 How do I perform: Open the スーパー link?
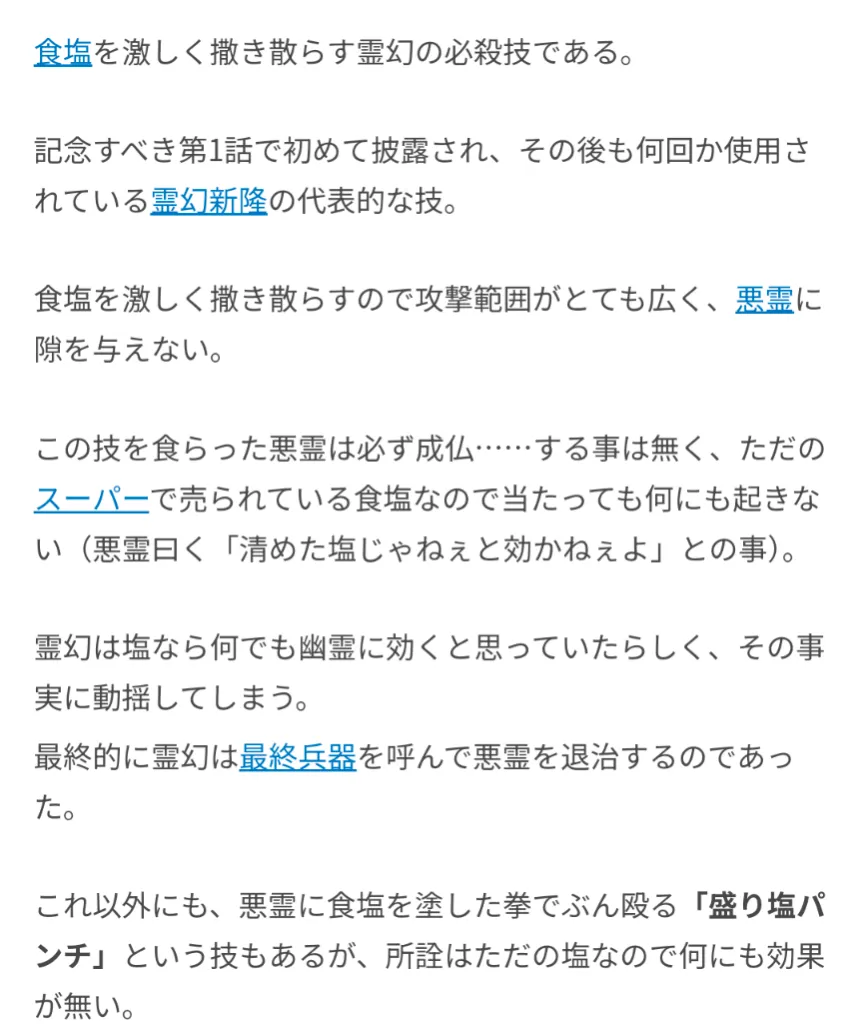tap(92, 499)
